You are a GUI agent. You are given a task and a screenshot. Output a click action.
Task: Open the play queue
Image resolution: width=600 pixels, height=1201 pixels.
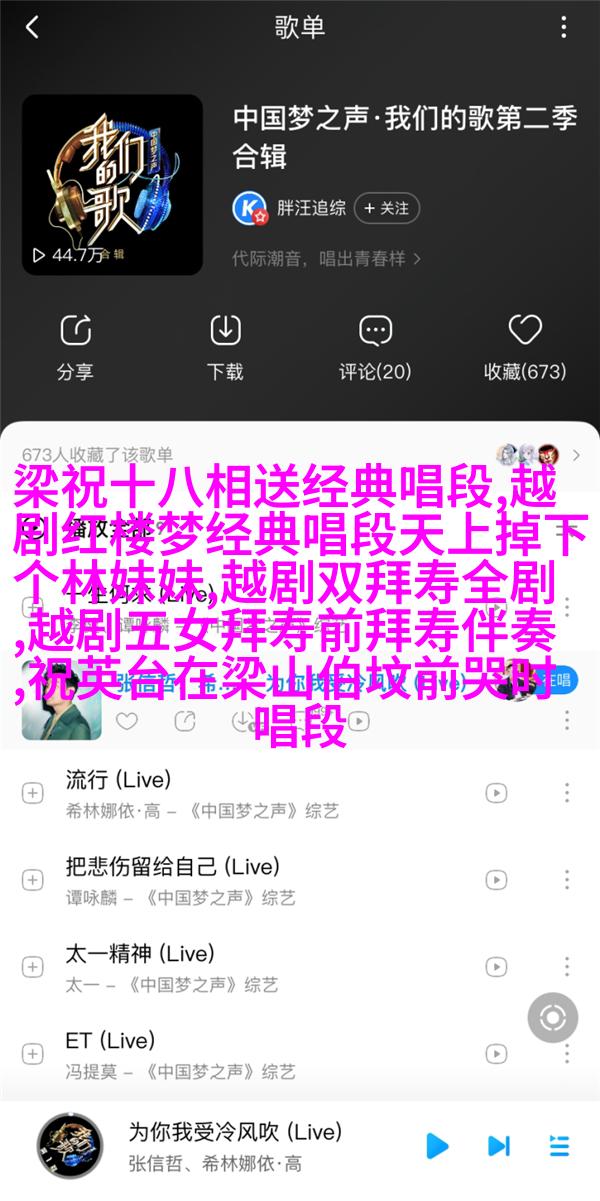[x=558, y=1145]
